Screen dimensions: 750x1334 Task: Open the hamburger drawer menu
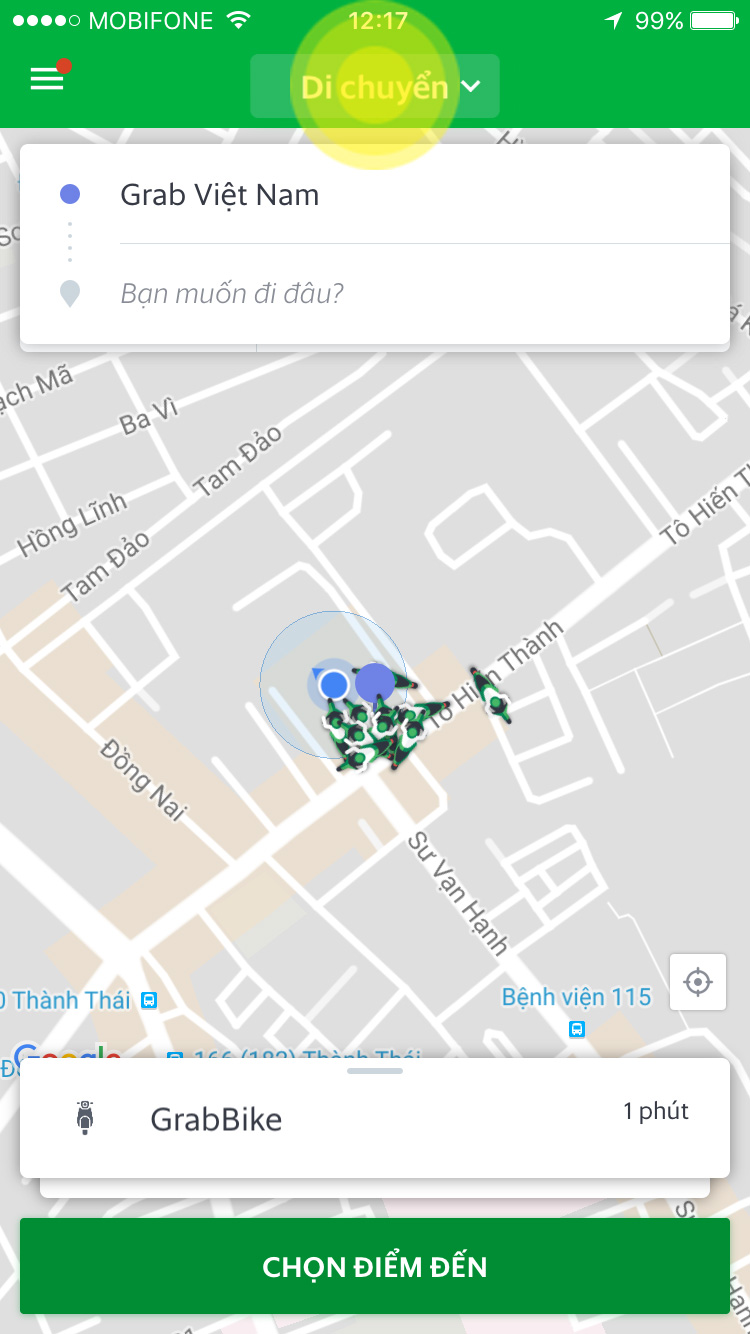point(47,80)
